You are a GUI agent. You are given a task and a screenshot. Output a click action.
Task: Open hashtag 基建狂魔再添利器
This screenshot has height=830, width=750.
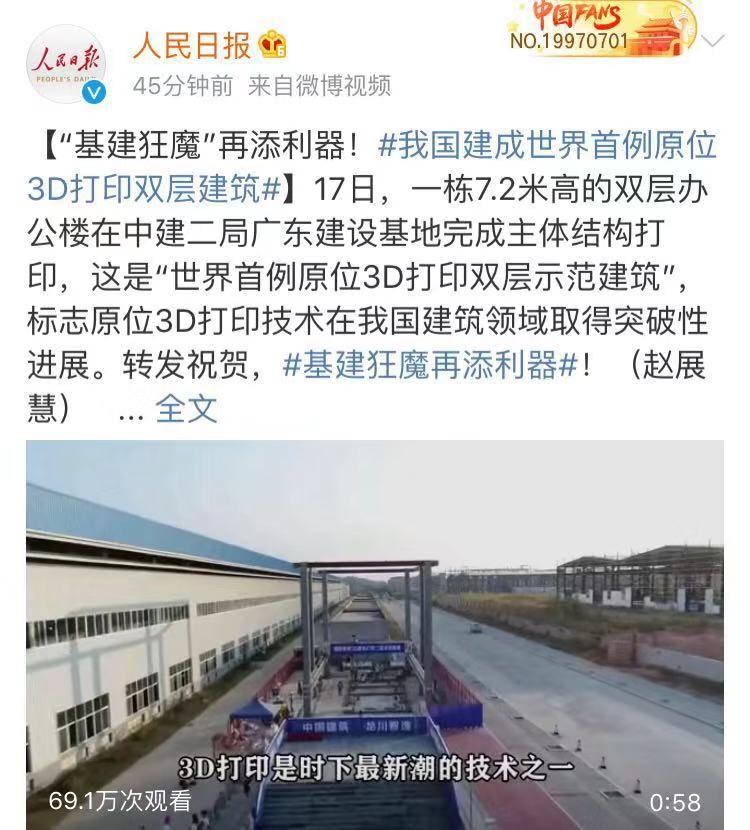click(x=430, y=366)
